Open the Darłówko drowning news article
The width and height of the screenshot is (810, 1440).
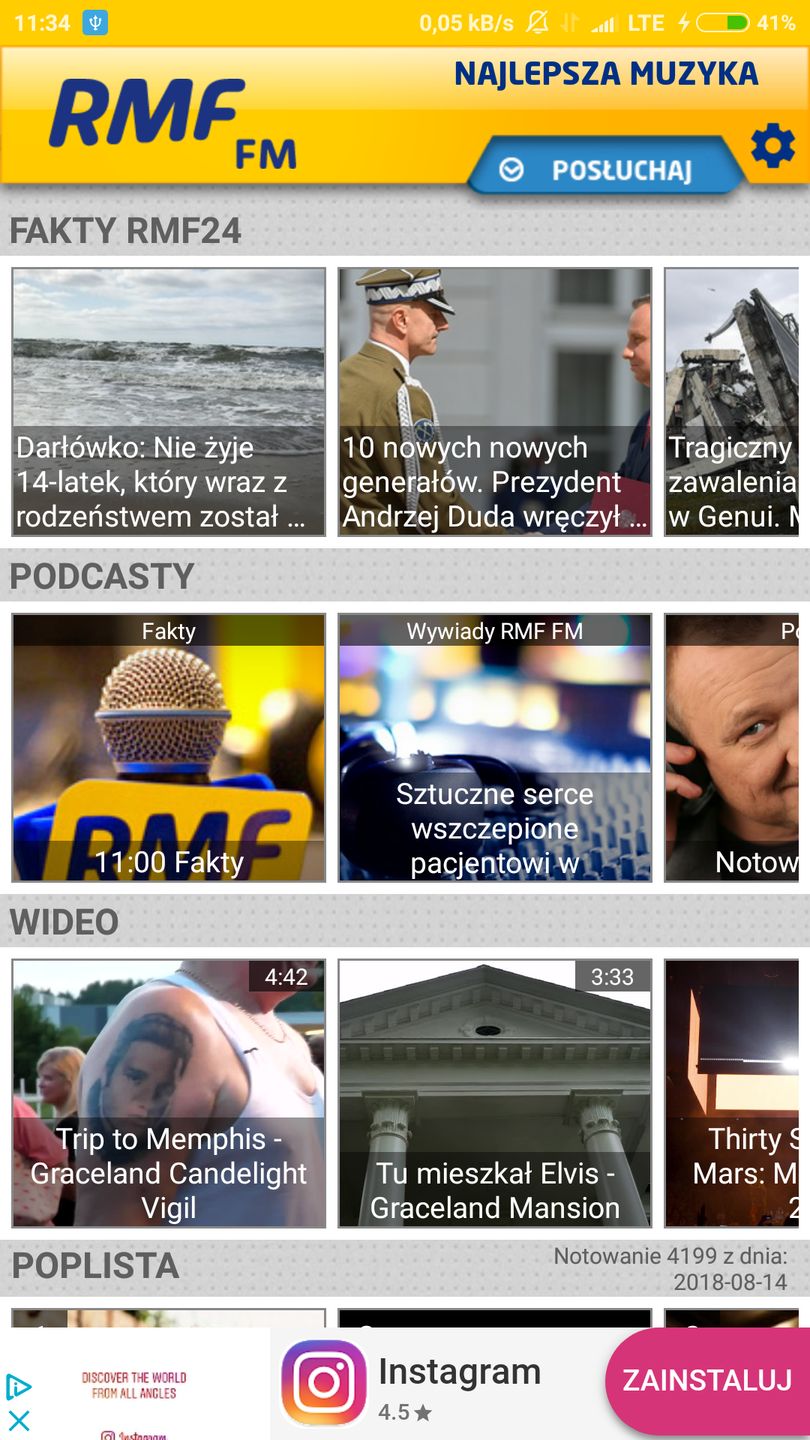(168, 402)
